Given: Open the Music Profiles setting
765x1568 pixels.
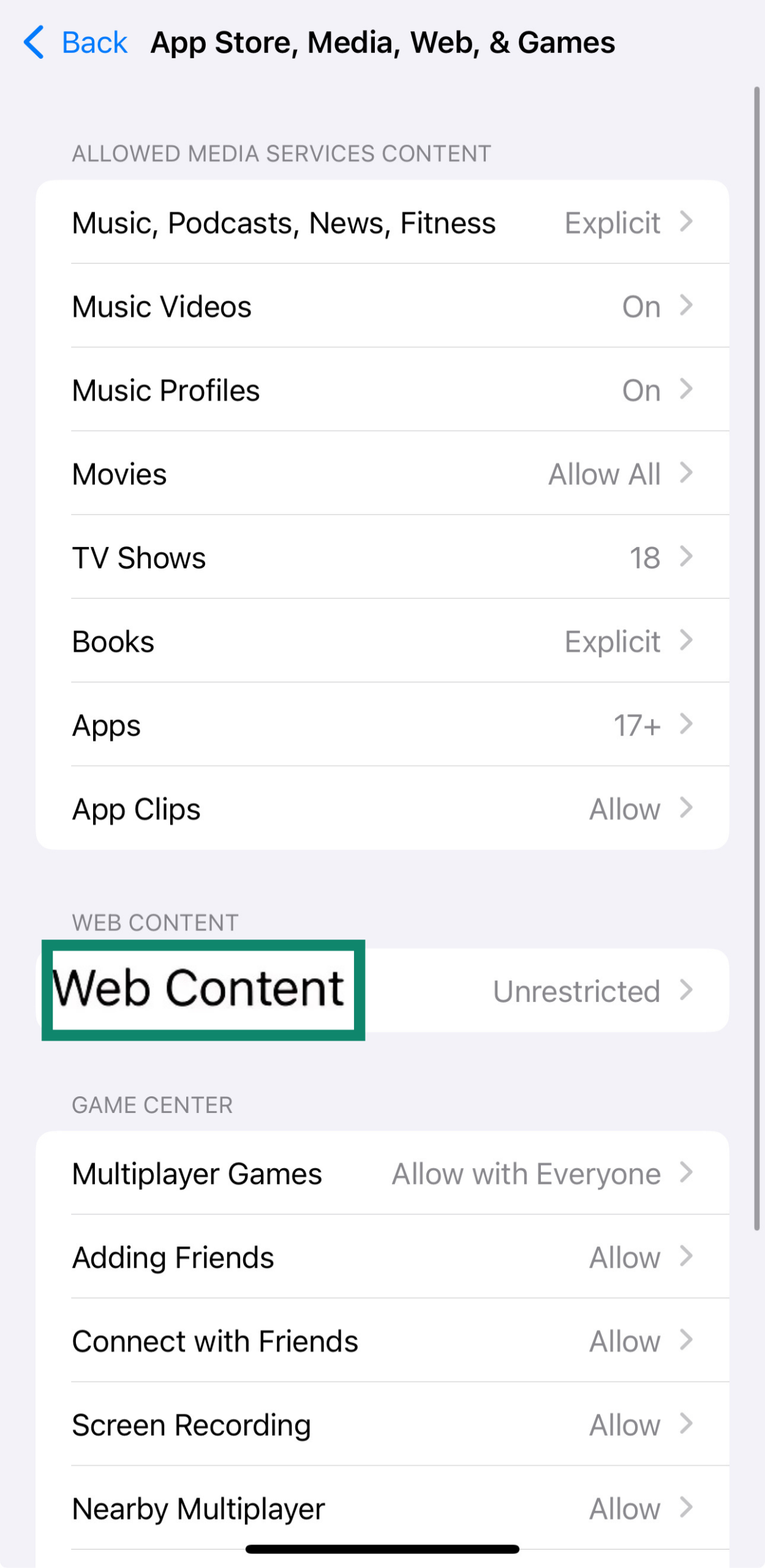Looking at the screenshot, I should [382, 390].
